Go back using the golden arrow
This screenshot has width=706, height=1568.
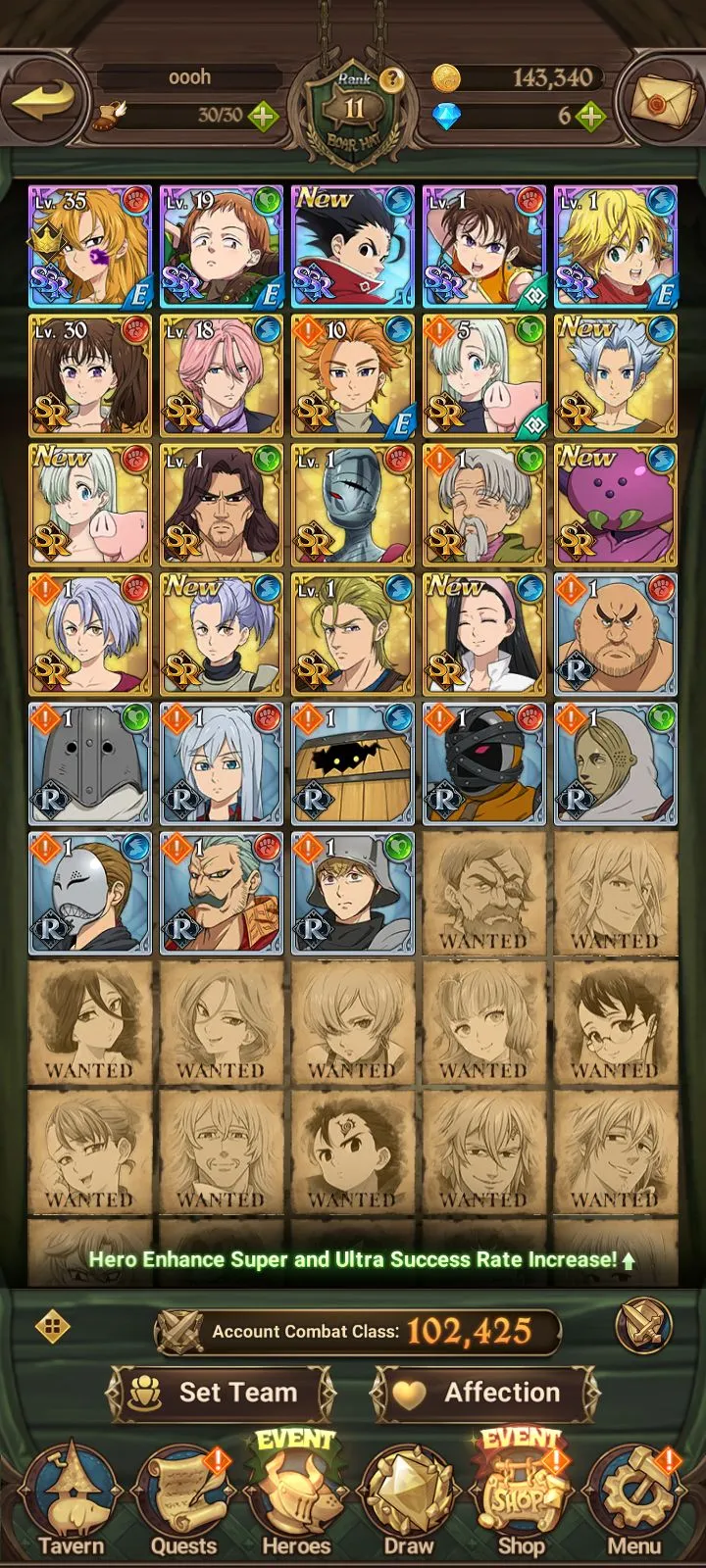(46, 101)
